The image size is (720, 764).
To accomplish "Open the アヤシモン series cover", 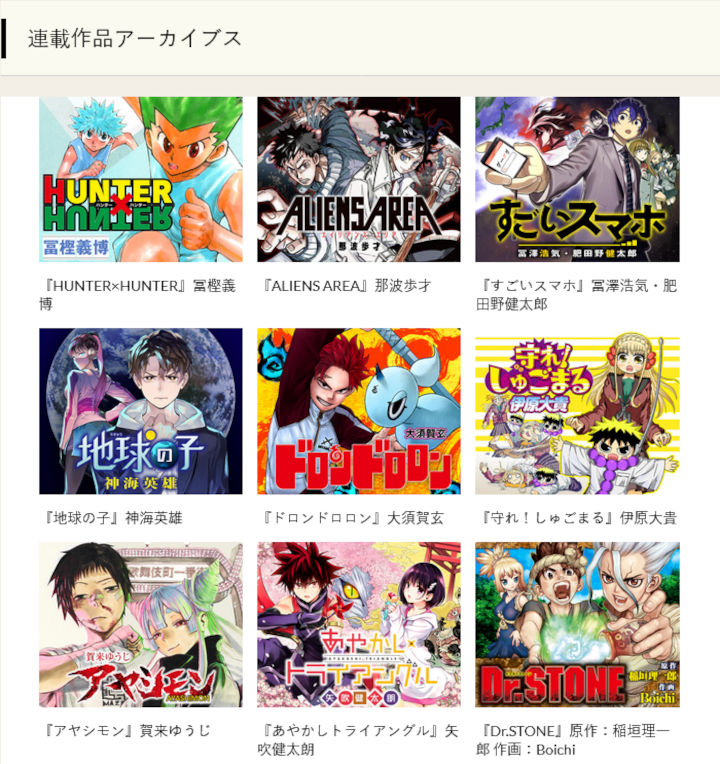I will 140,625.
